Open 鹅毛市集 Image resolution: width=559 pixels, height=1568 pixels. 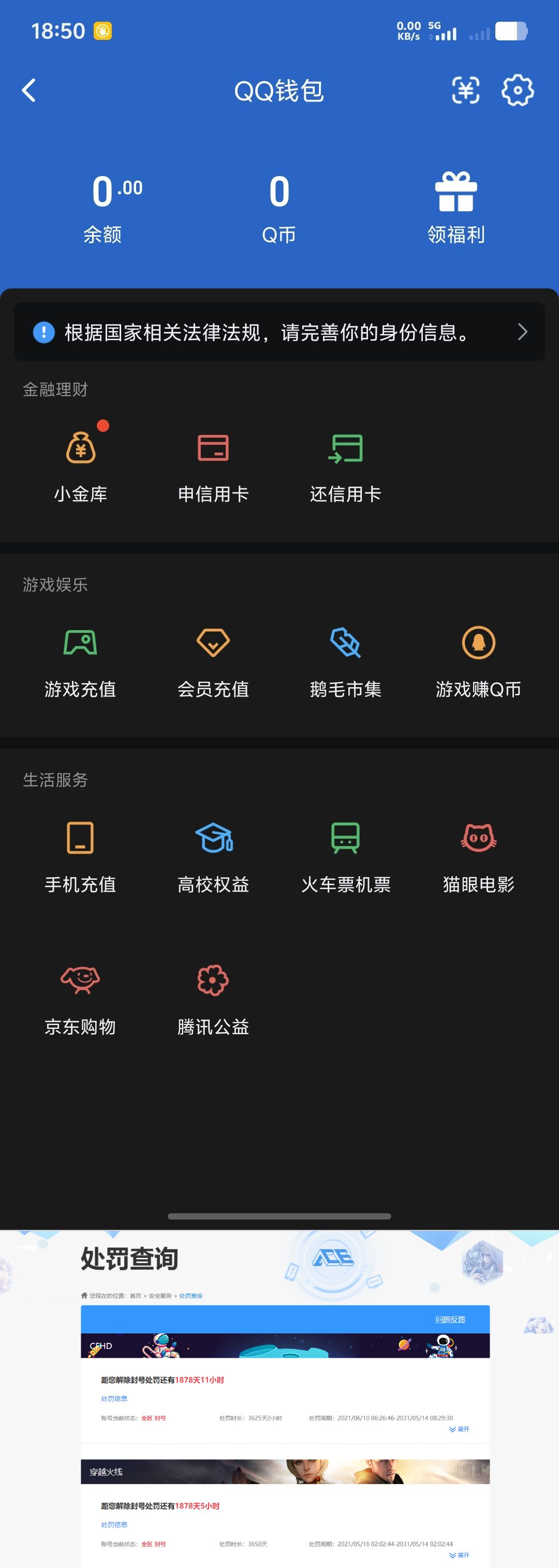point(346,660)
